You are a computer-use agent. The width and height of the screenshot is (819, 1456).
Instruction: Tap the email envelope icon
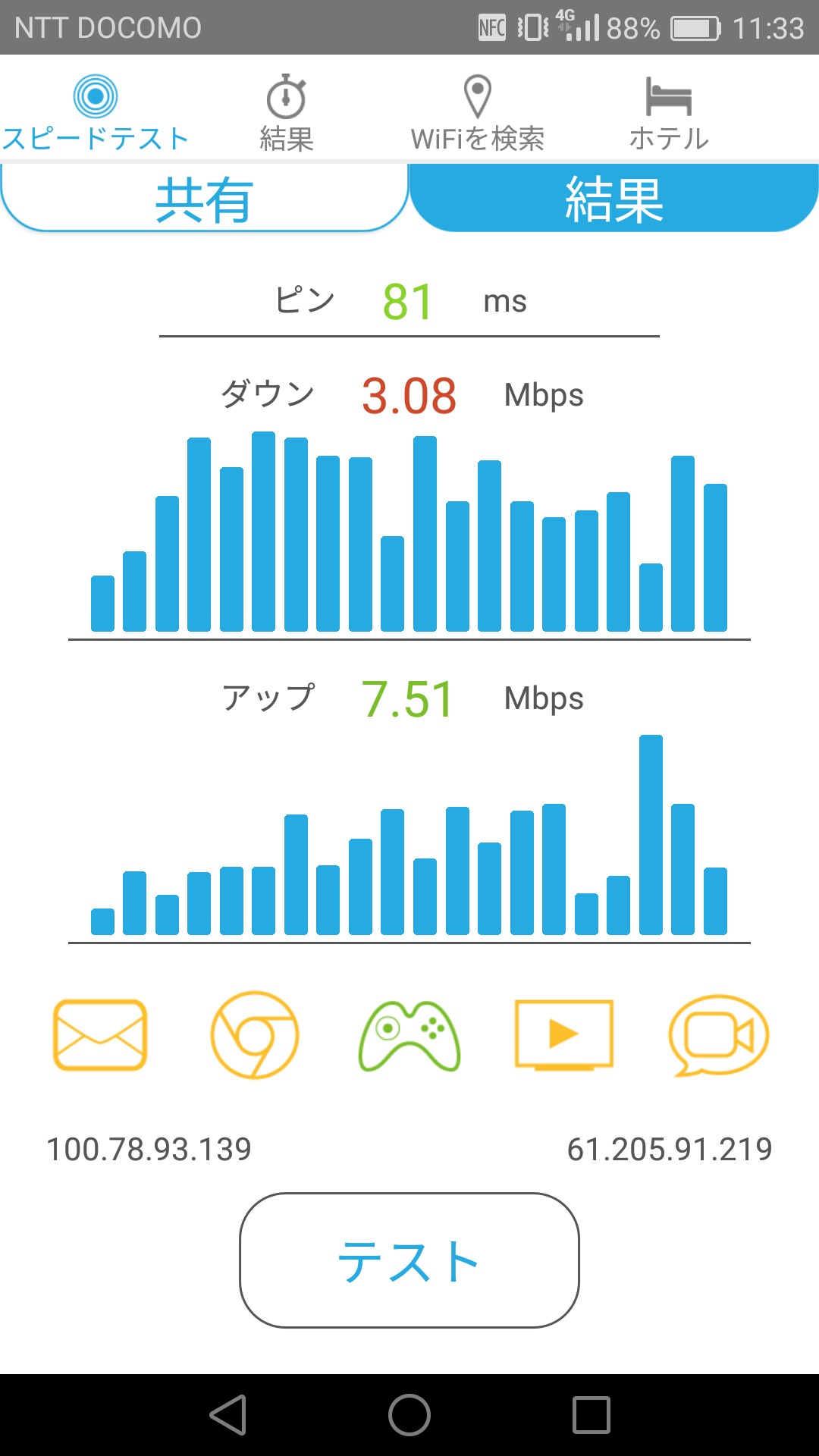tap(100, 1034)
